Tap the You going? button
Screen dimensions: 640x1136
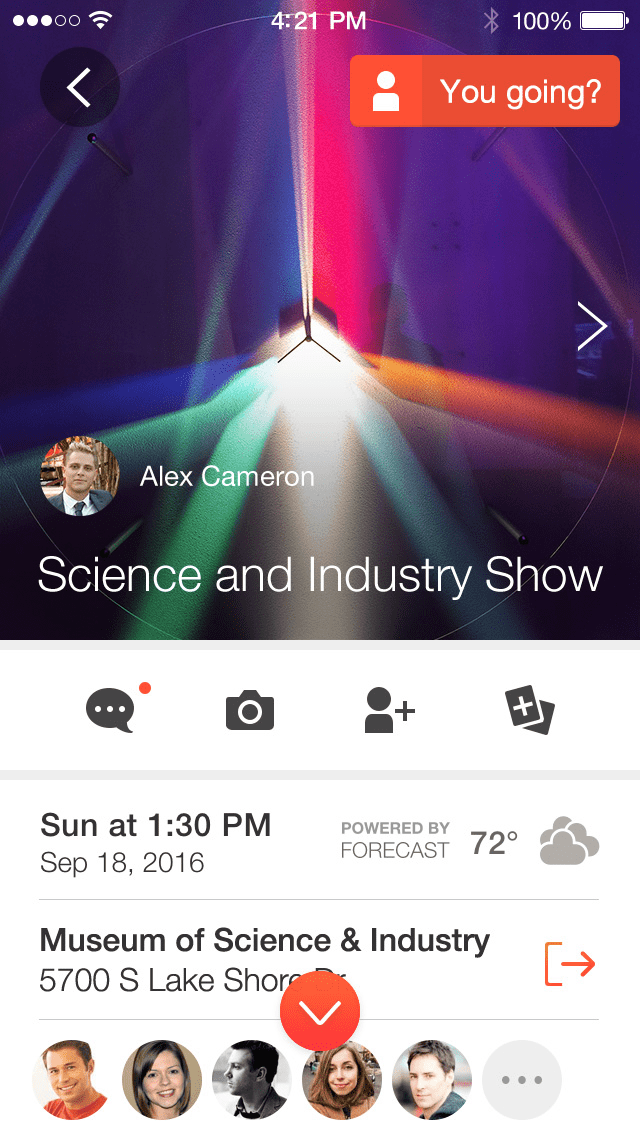485,91
